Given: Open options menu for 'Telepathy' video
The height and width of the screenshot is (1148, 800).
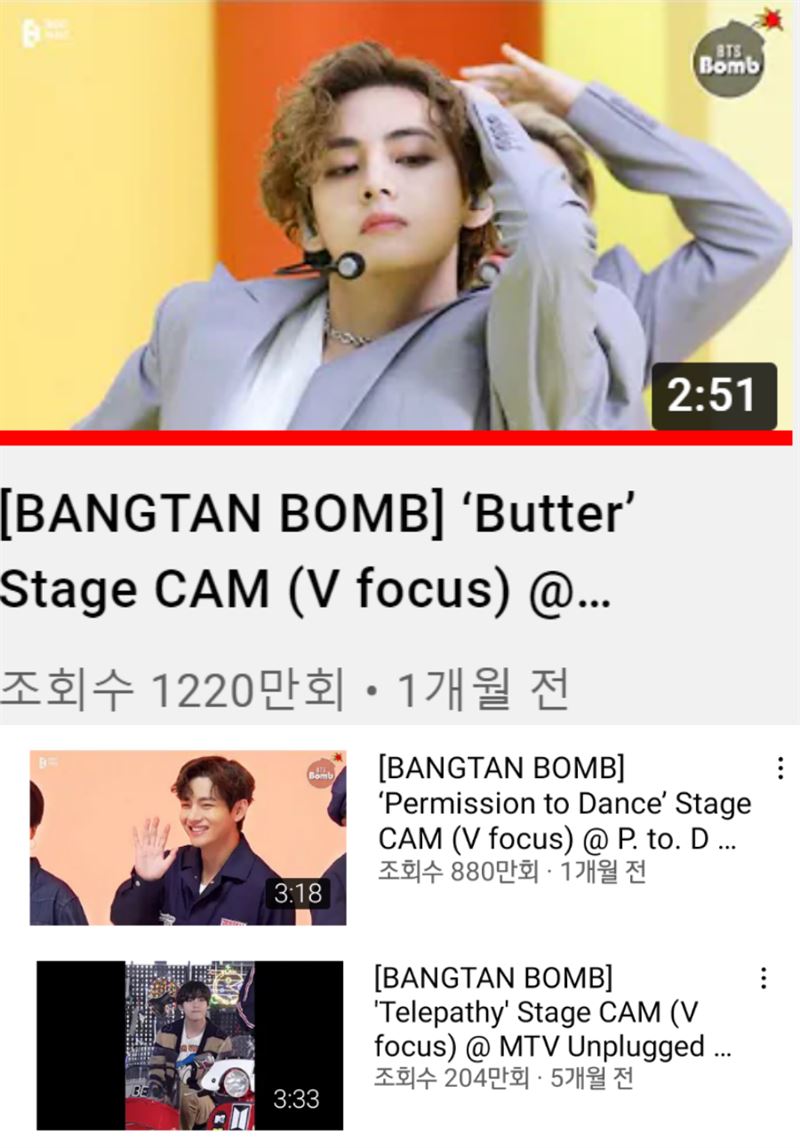Looking at the screenshot, I should 764,978.
